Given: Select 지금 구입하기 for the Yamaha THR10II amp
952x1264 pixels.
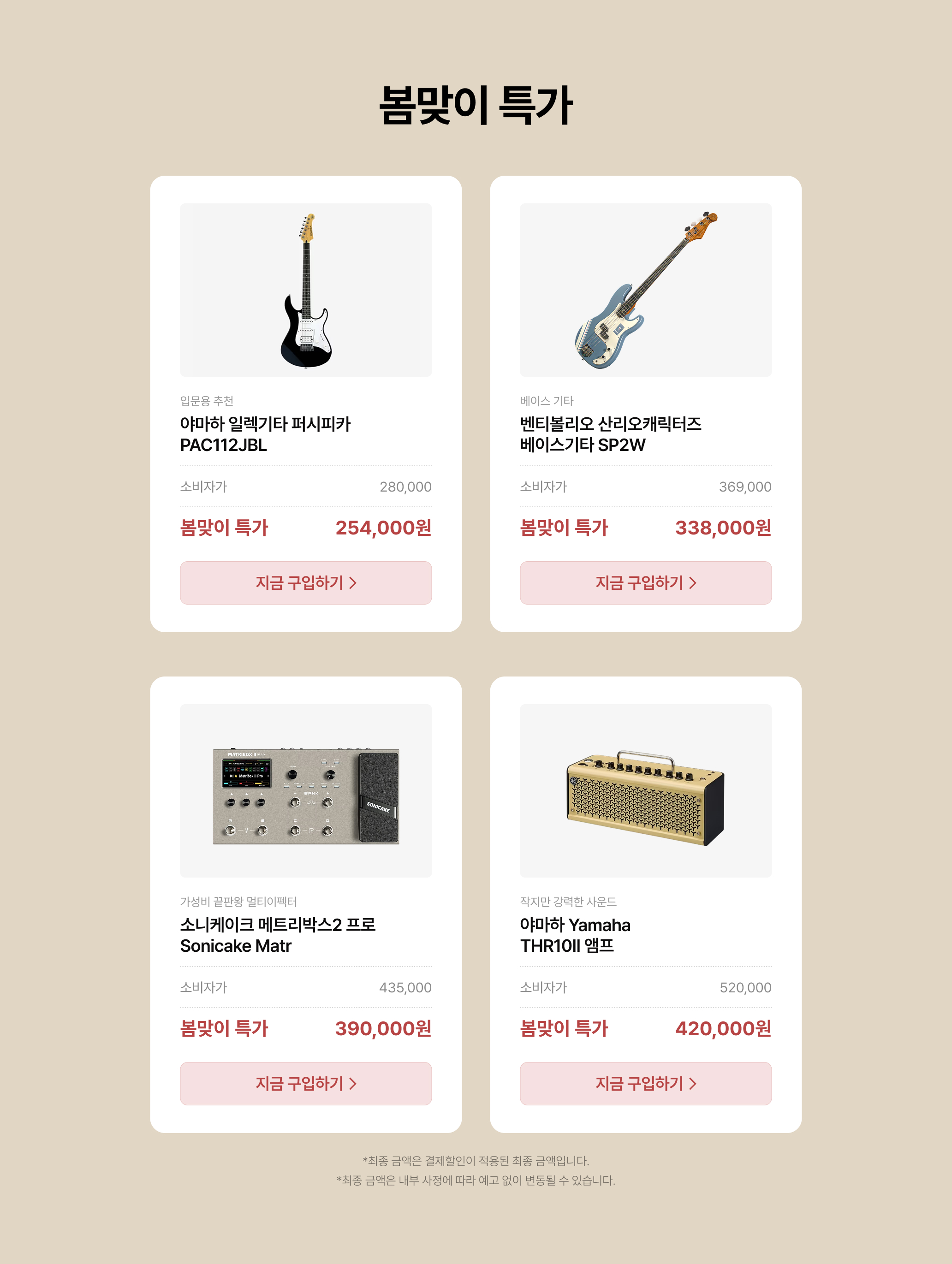Looking at the screenshot, I should [645, 1083].
